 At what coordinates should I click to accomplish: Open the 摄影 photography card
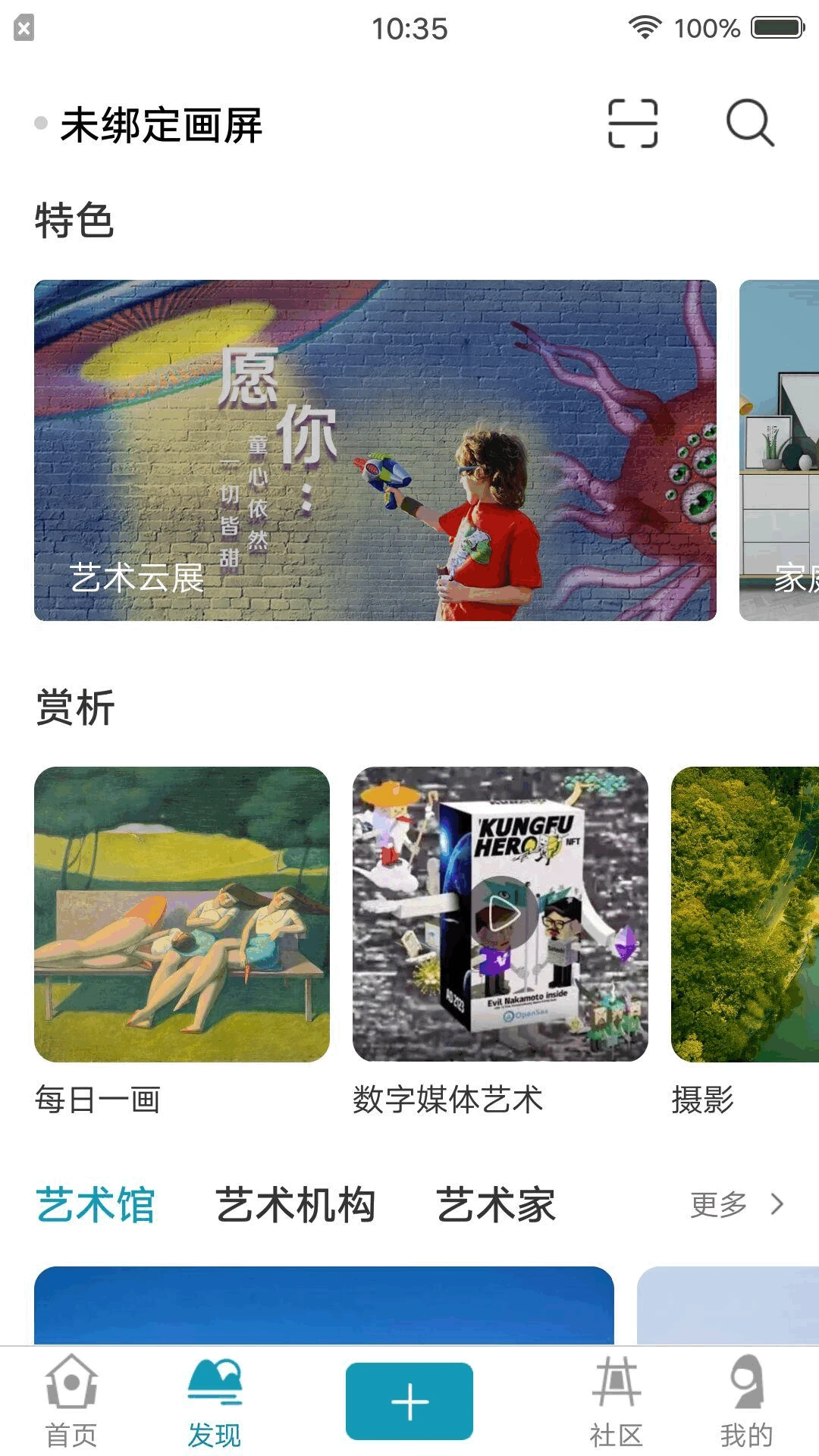tap(745, 914)
